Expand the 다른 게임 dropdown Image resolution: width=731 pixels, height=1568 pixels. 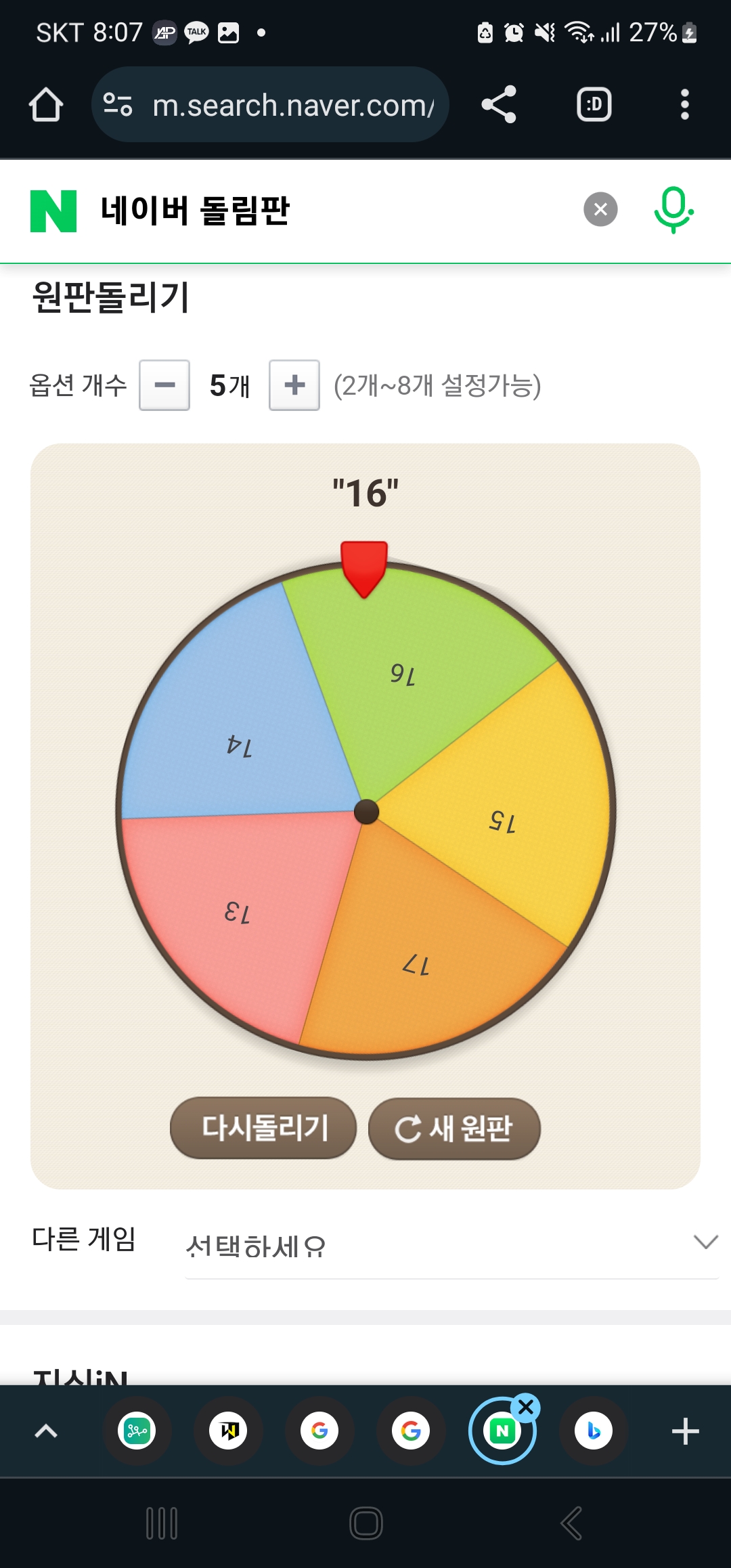coord(451,1244)
